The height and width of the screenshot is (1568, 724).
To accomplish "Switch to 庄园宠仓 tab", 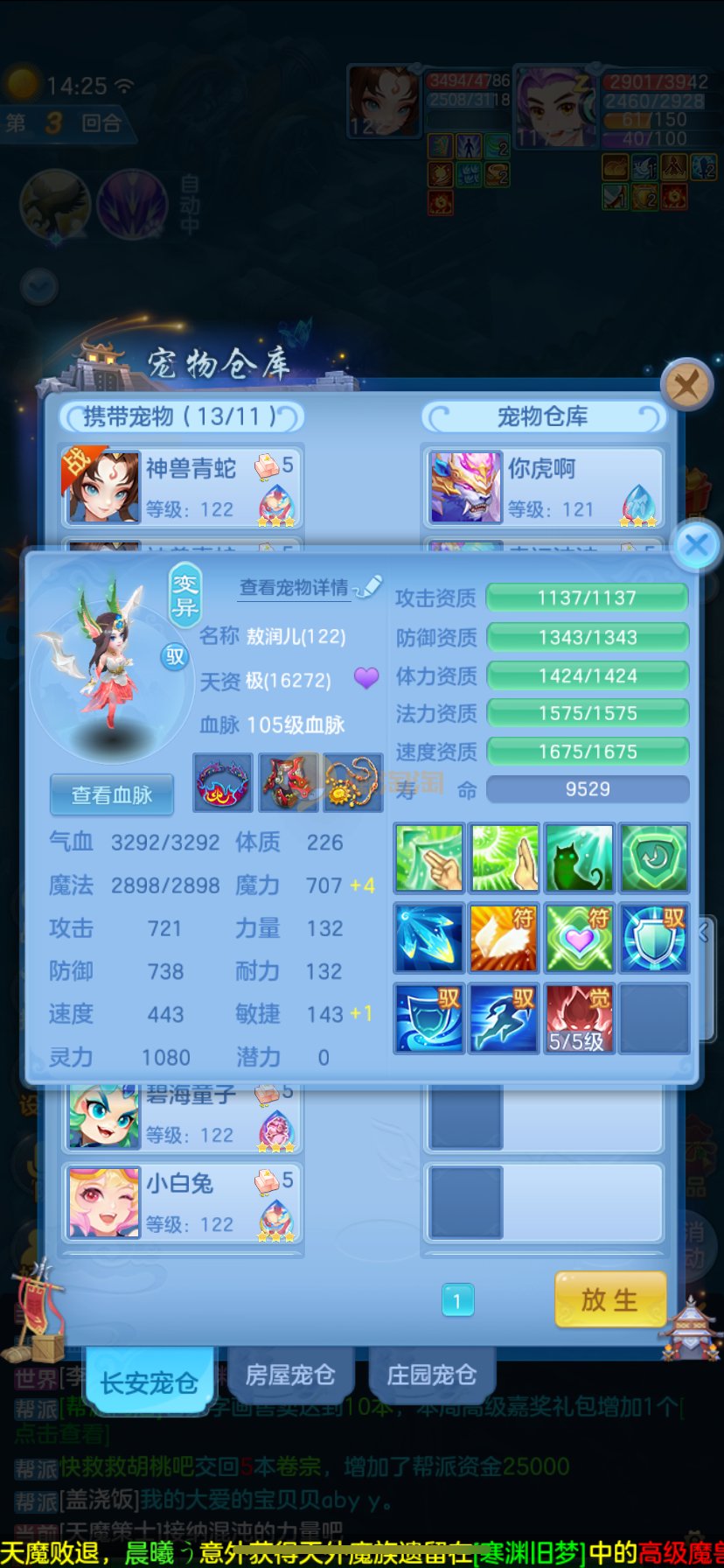I will pos(431,1375).
